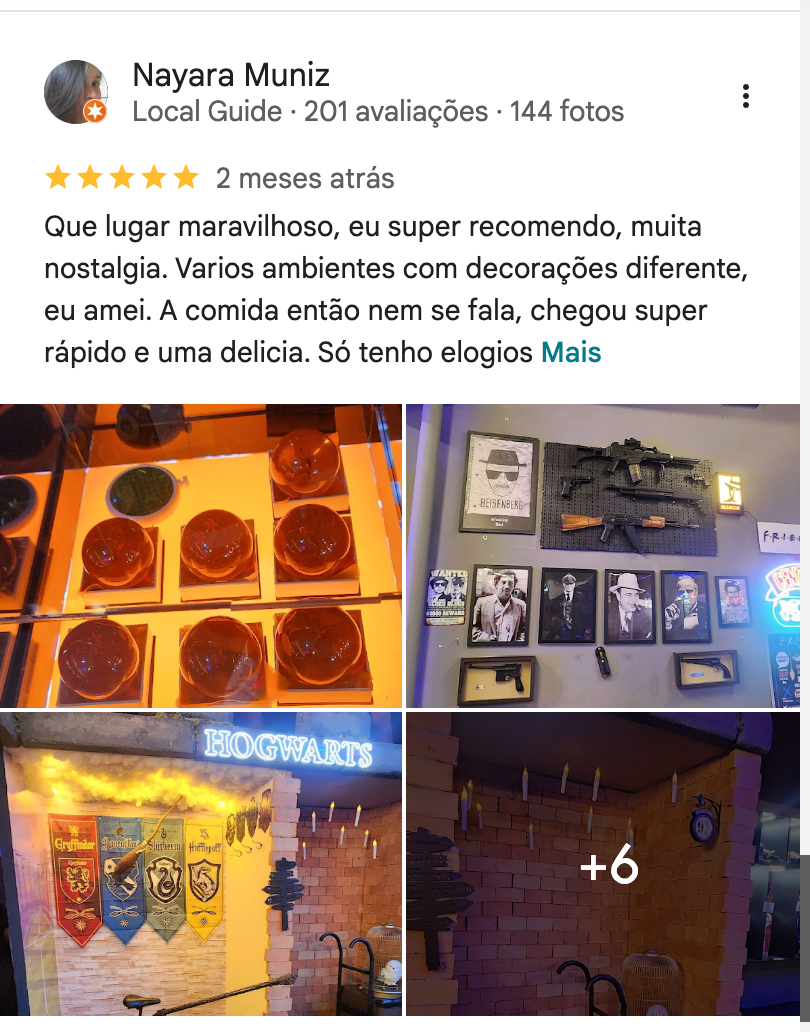
Task: Expand the review with Mais link
Action: point(570,352)
